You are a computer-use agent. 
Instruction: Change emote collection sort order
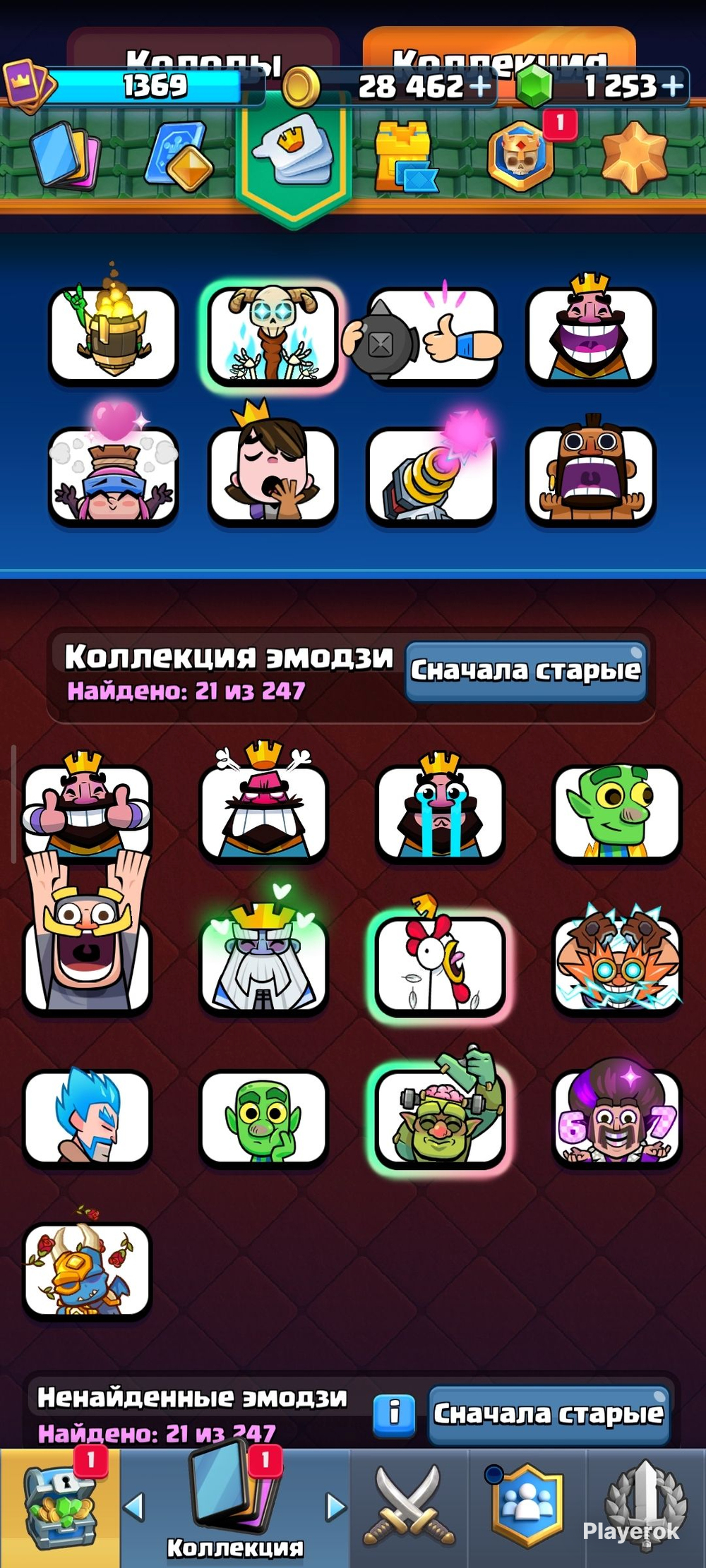[x=526, y=670]
